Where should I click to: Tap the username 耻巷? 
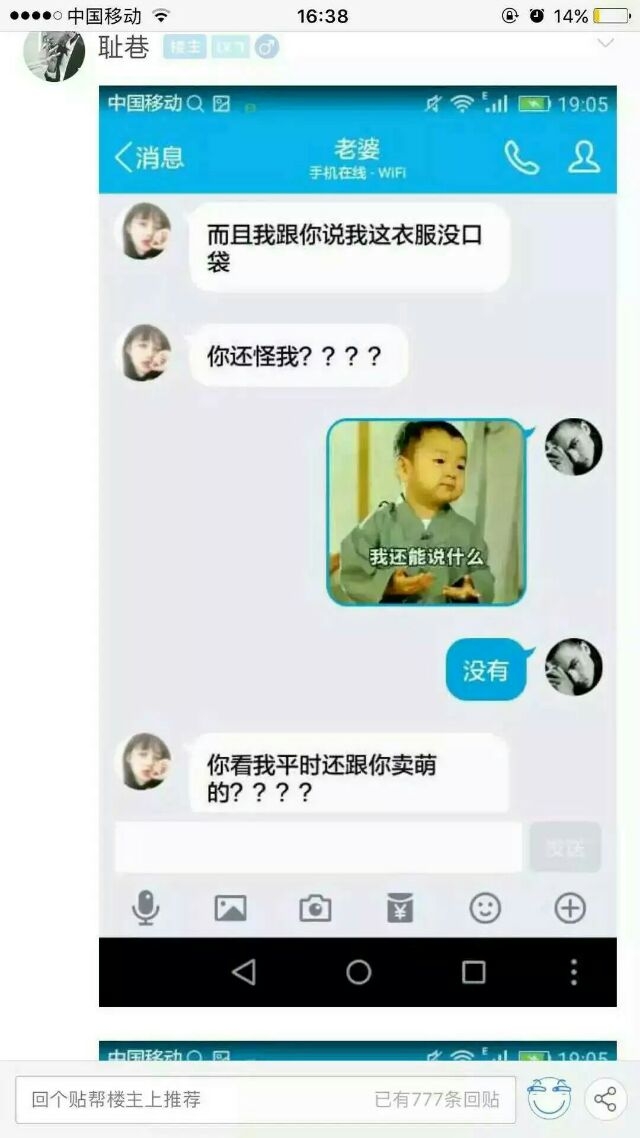point(123,47)
